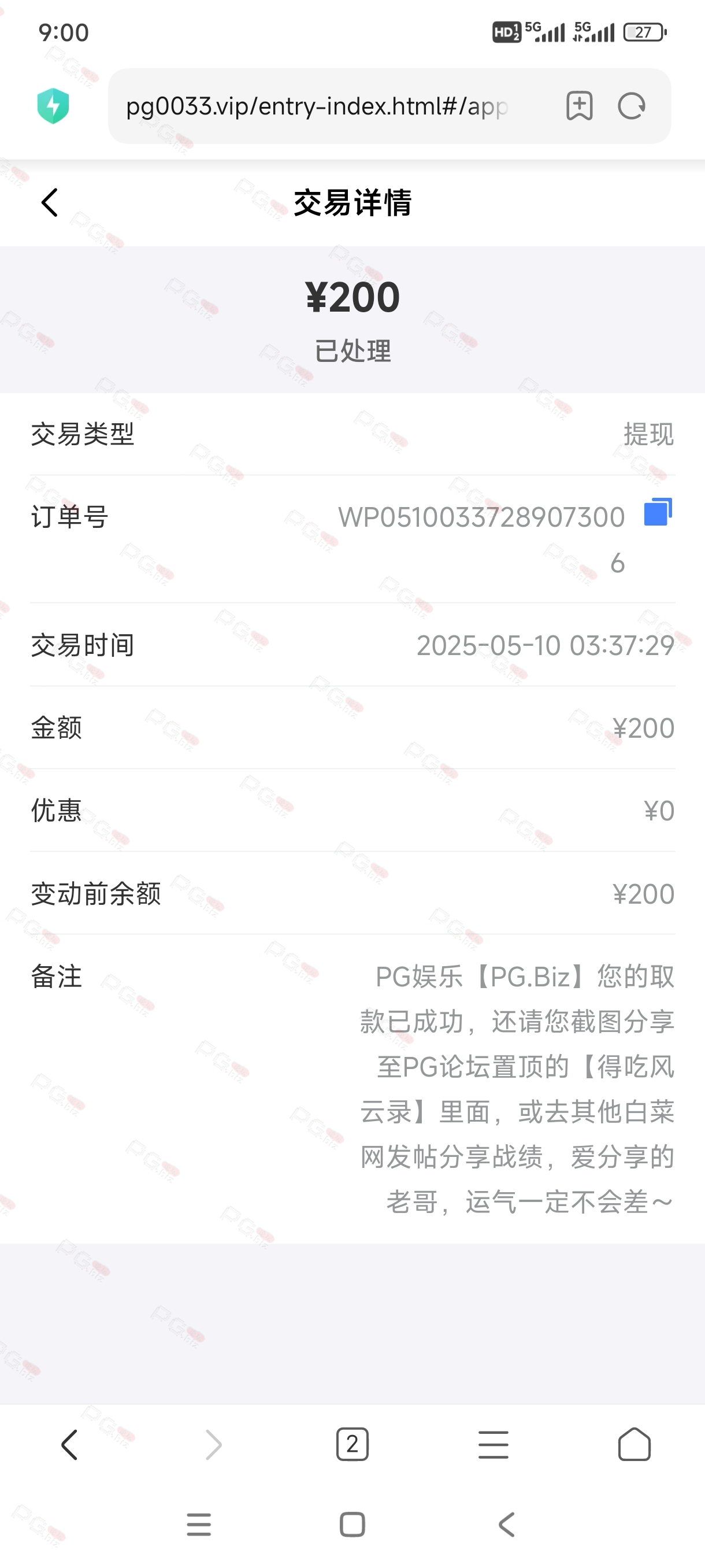Open the browser menu

[x=493, y=1444]
